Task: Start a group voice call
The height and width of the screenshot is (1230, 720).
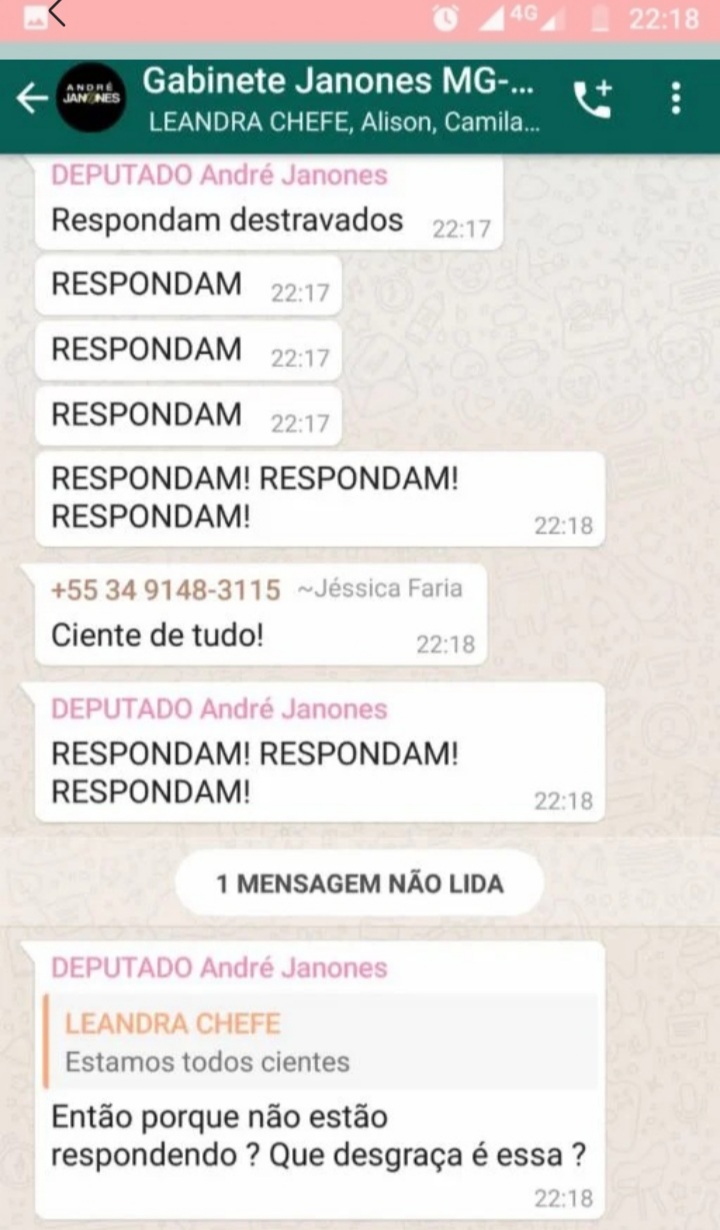Action: pyautogui.click(x=592, y=99)
